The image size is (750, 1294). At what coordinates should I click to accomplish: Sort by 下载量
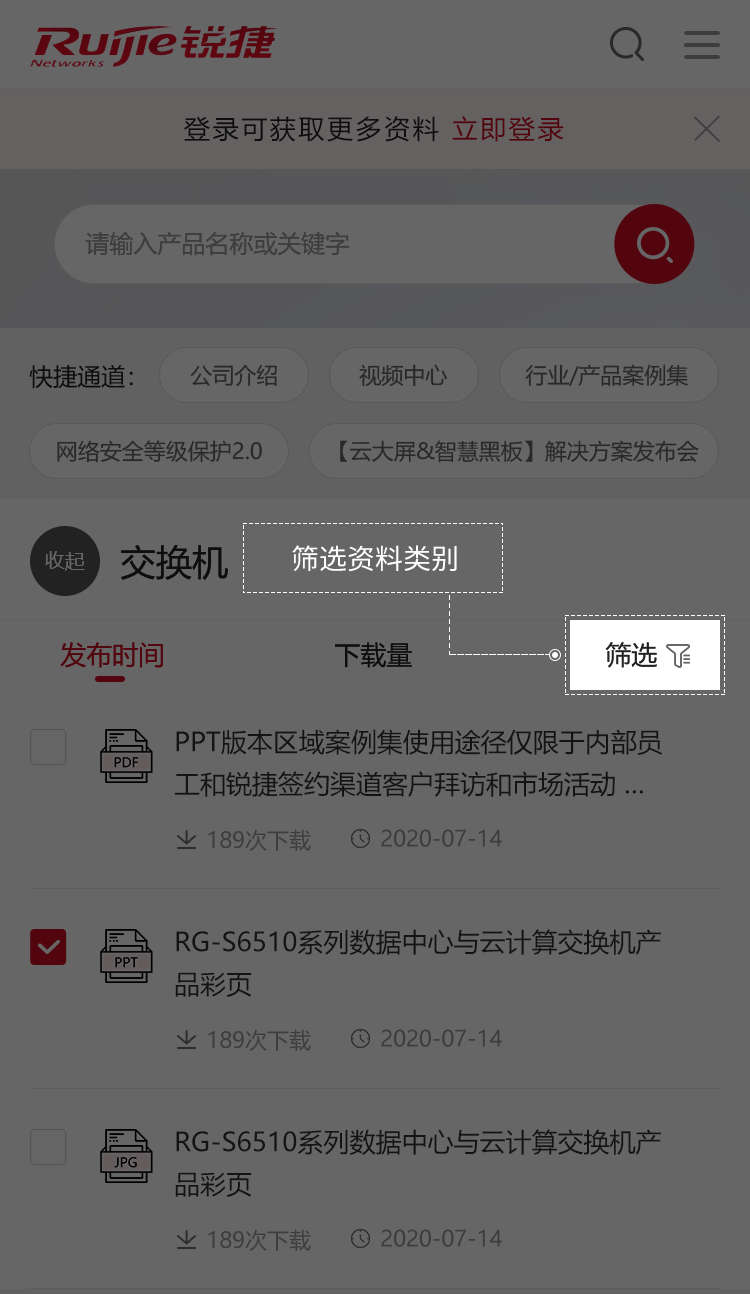(x=373, y=656)
